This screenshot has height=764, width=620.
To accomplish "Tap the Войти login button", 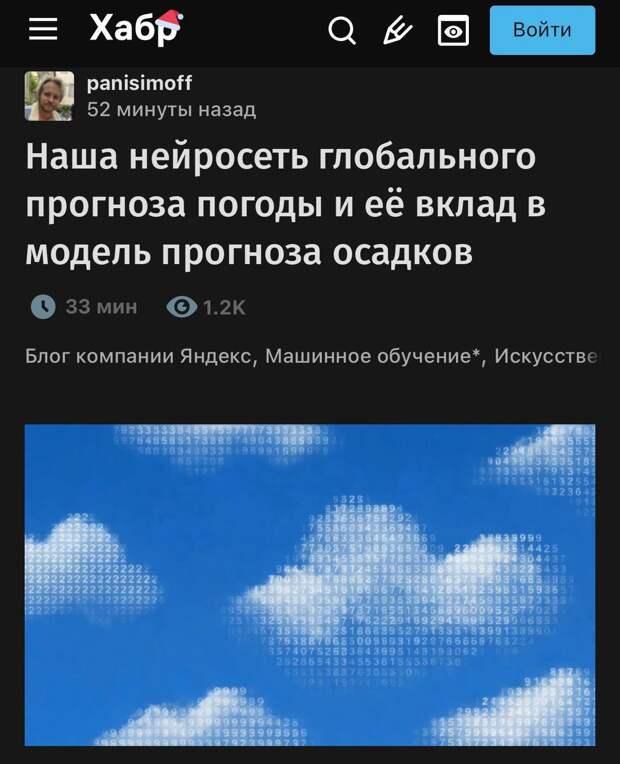I will coord(542,30).
